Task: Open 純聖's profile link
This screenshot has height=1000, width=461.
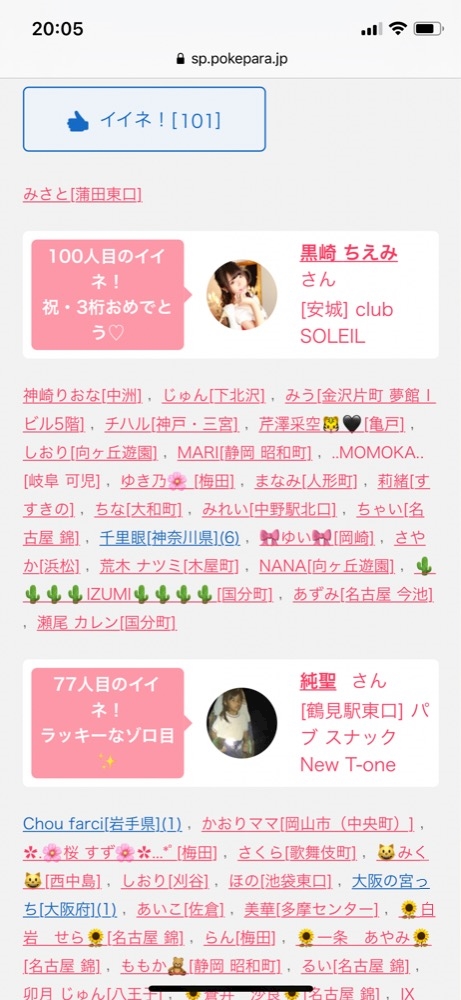Action: point(318,681)
